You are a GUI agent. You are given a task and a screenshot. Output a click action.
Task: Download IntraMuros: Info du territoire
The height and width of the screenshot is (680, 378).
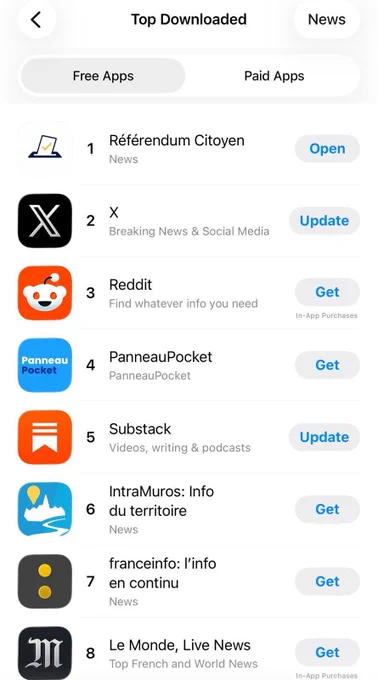[327, 509]
